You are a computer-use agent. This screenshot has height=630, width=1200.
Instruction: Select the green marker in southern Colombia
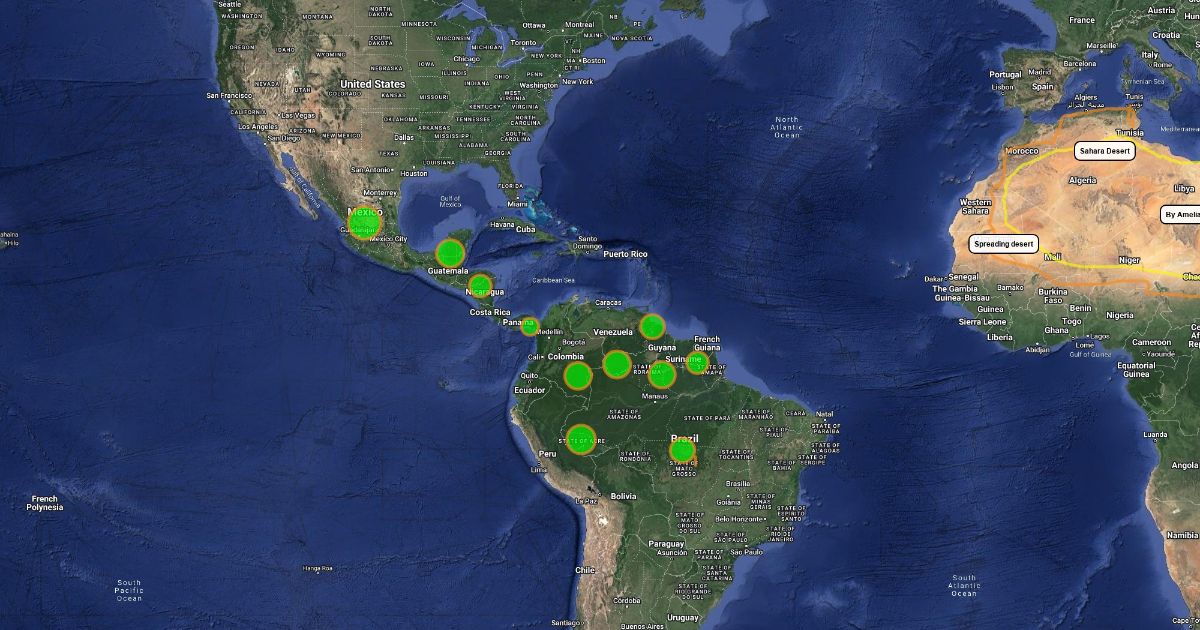coord(578,376)
